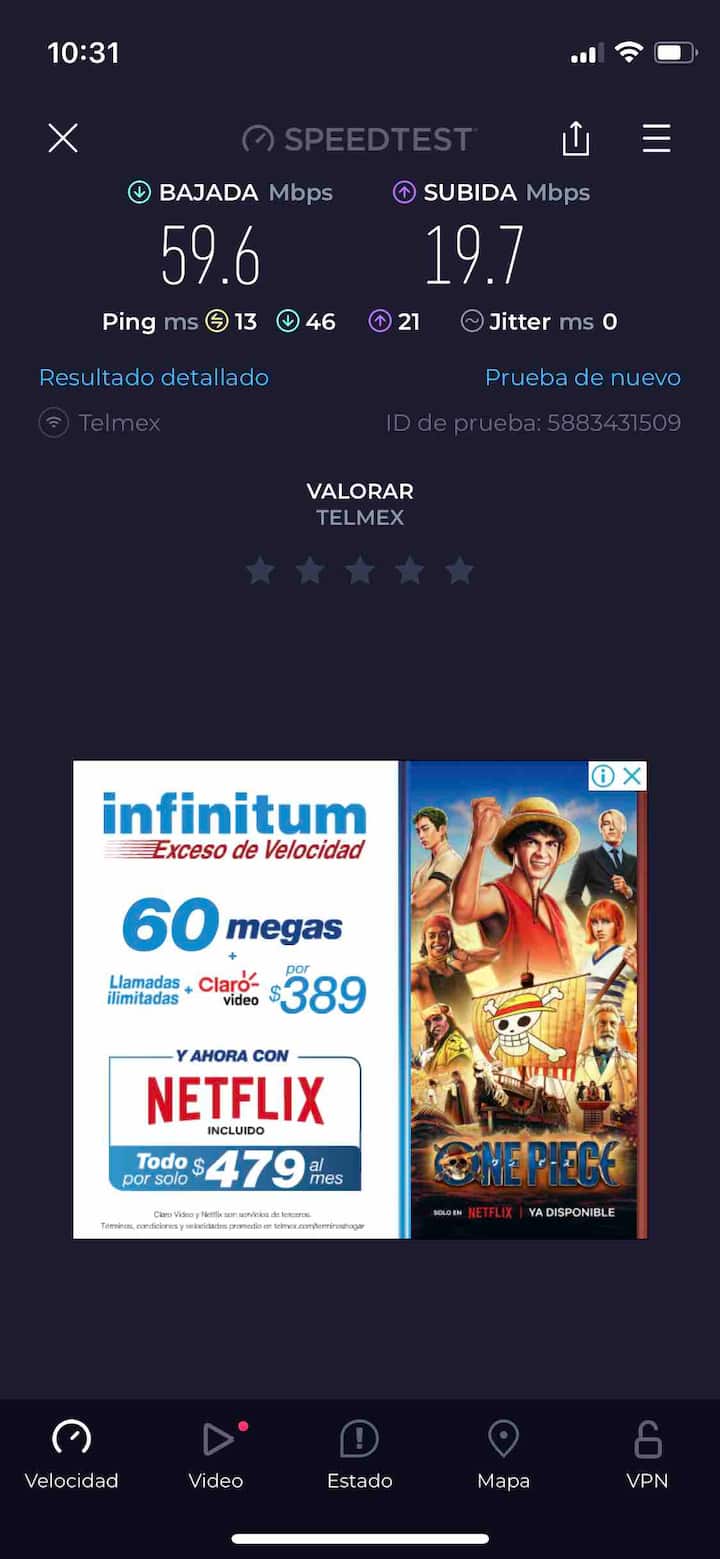Select the VPN tab

(647, 1454)
